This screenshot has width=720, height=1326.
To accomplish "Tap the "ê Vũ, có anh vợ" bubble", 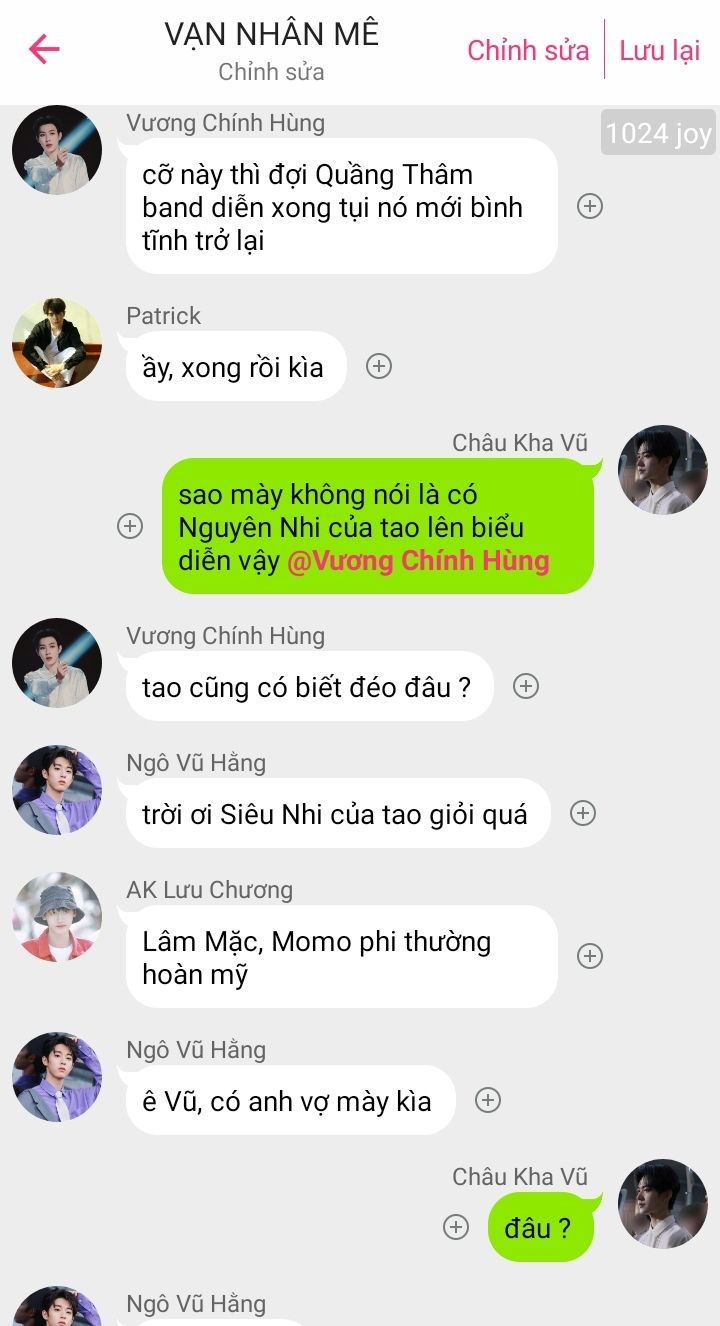I will [x=290, y=1101].
